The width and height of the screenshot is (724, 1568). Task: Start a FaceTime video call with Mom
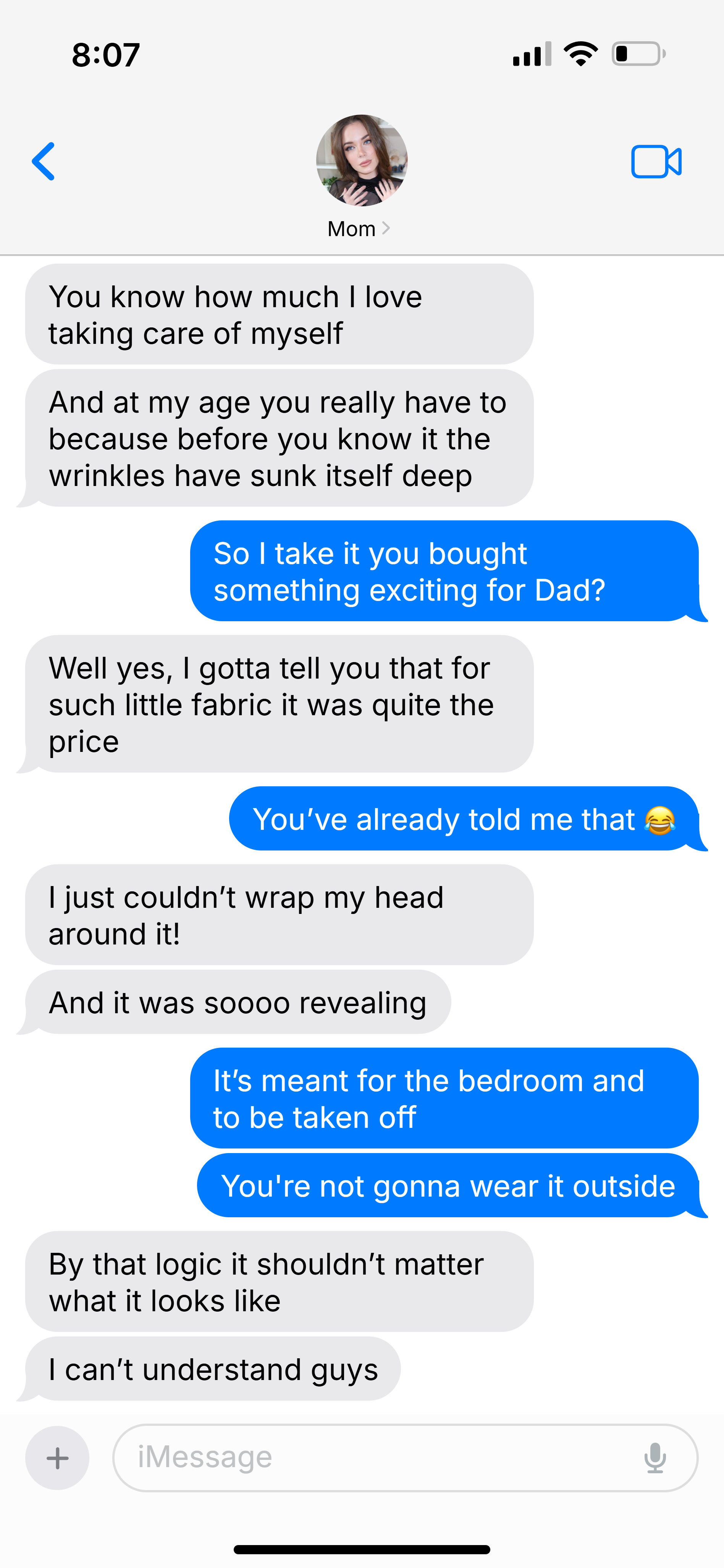pyautogui.click(x=656, y=162)
